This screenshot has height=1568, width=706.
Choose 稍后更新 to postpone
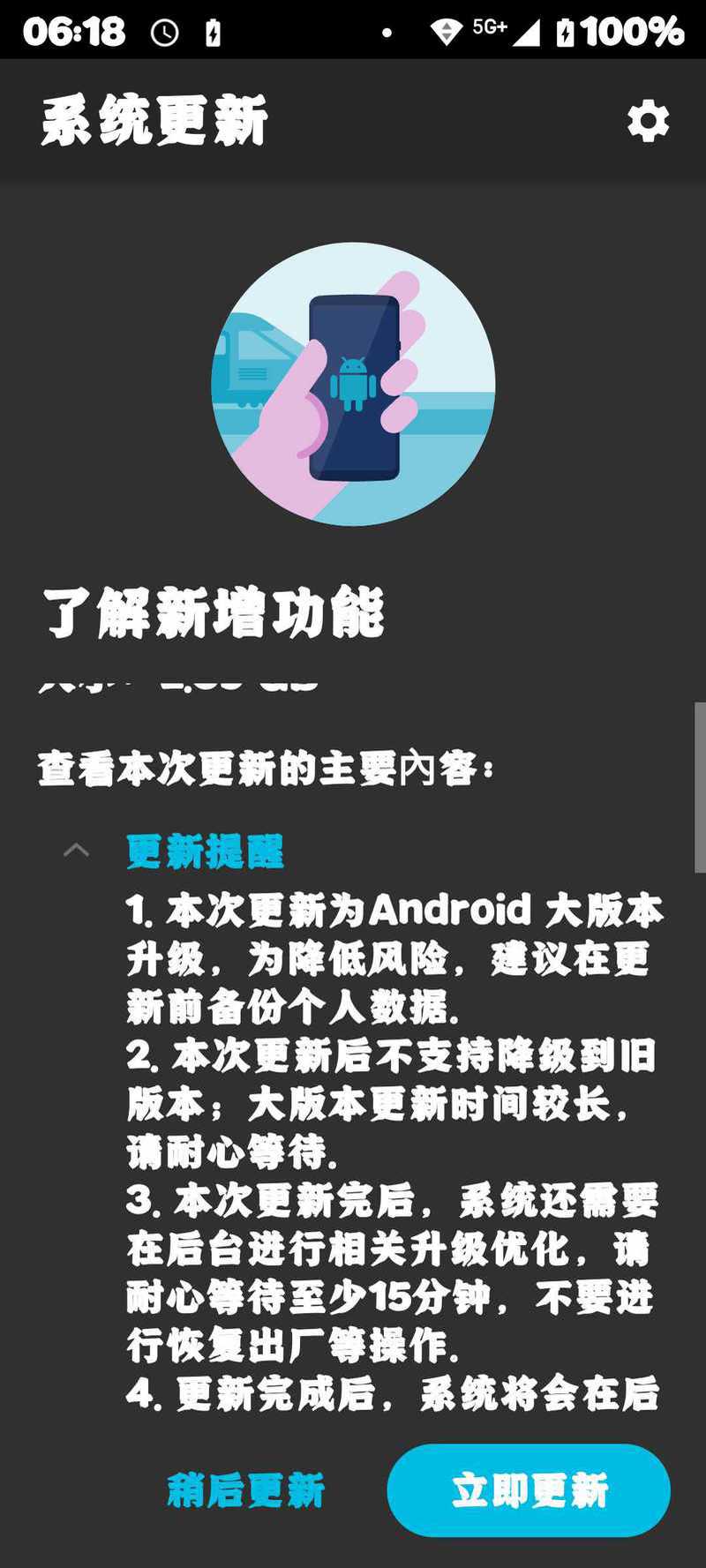[x=246, y=1490]
